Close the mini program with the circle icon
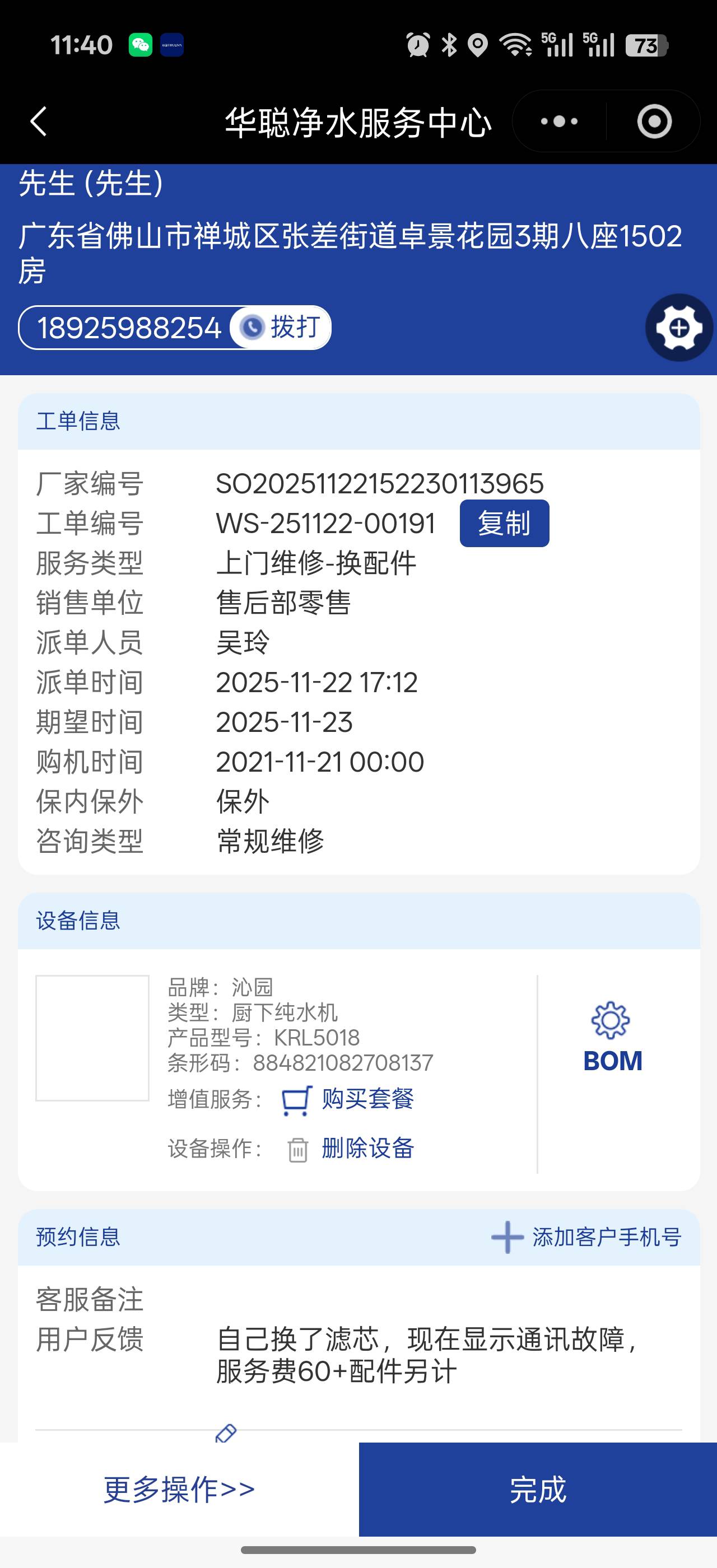Image resolution: width=717 pixels, height=1568 pixels. click(654, 121)
